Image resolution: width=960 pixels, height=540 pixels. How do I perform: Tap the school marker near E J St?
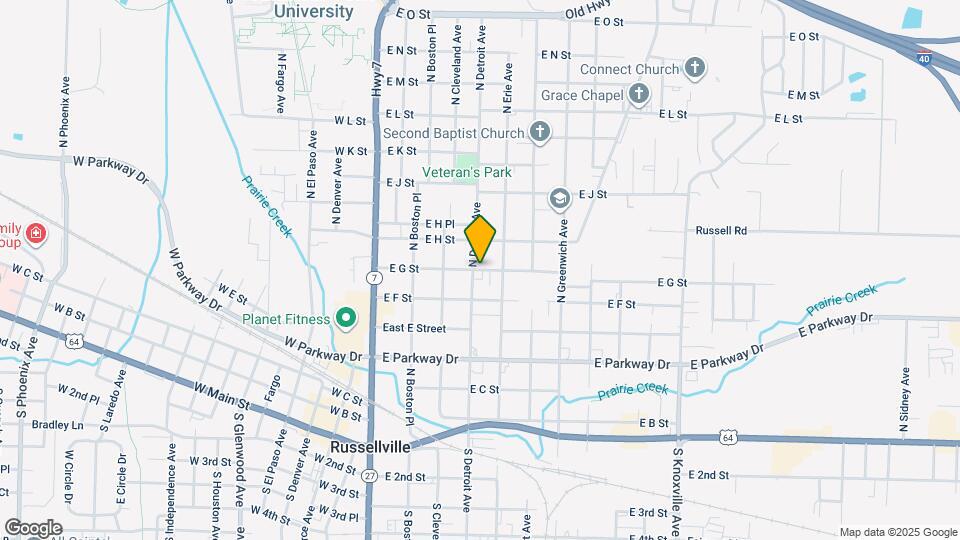pyautogui.click(x=559, y=199)
